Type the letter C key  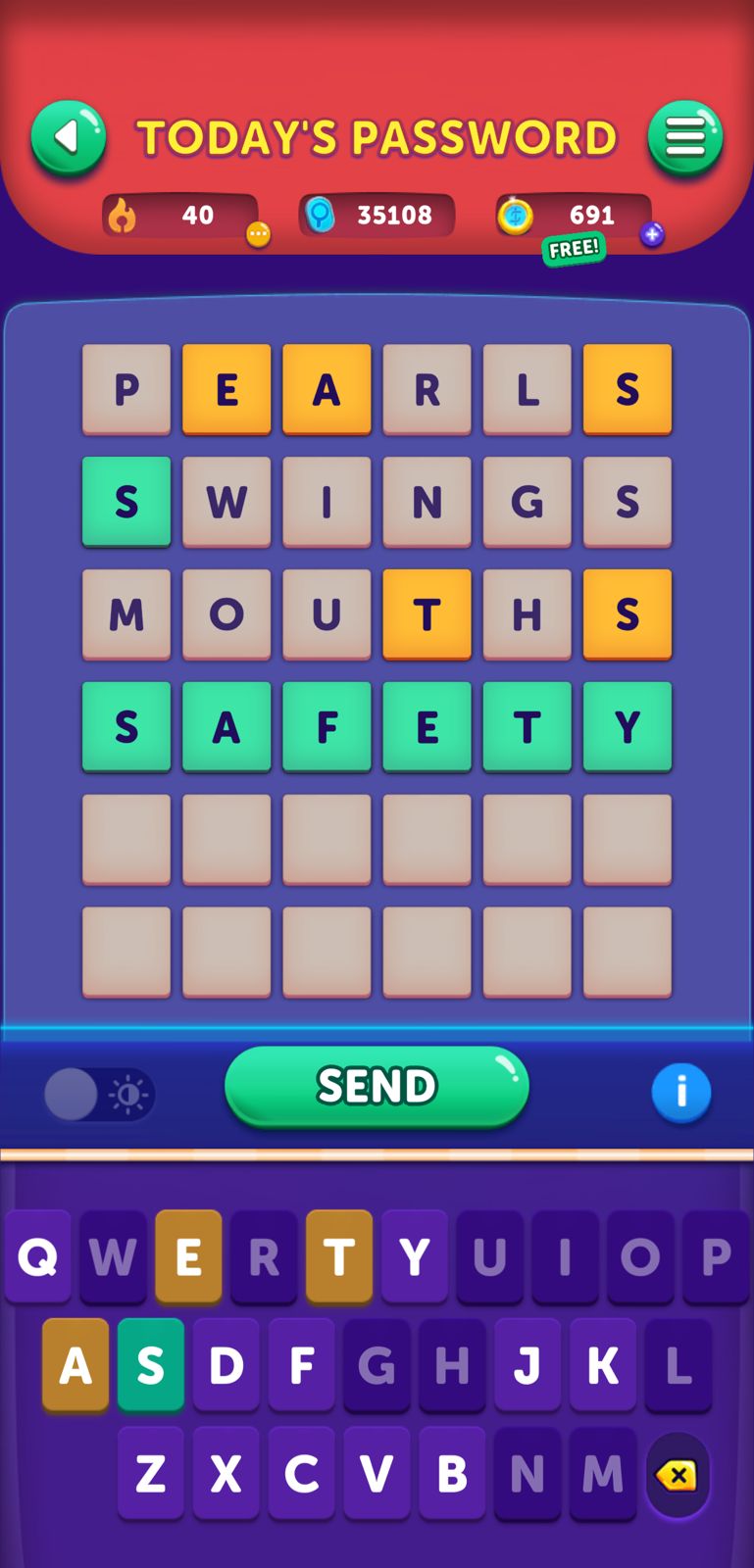301,1473
